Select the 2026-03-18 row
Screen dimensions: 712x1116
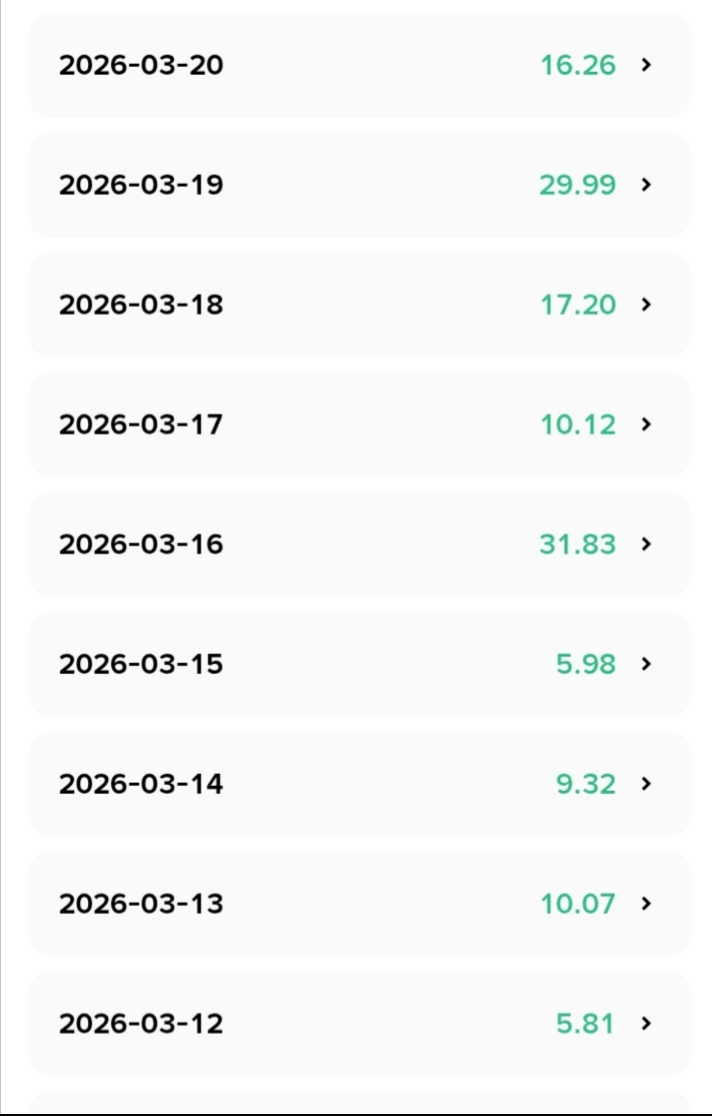359,305
